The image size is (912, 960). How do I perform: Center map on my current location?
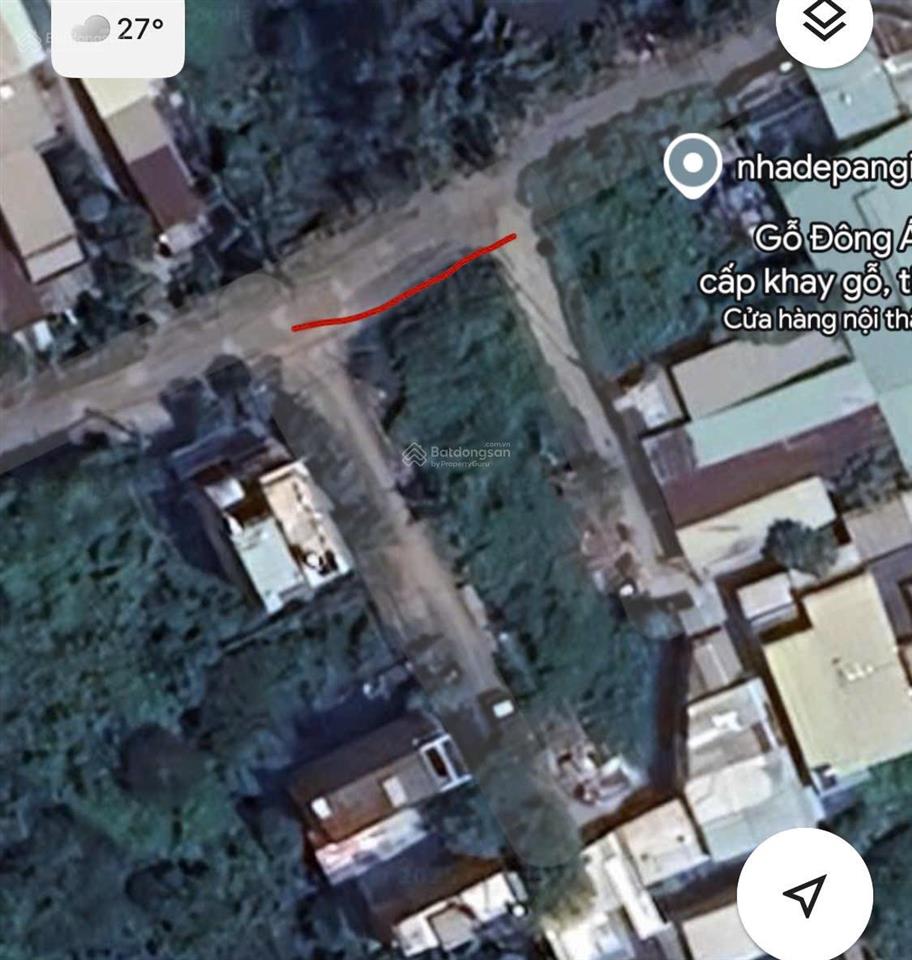tap(804, 894)
